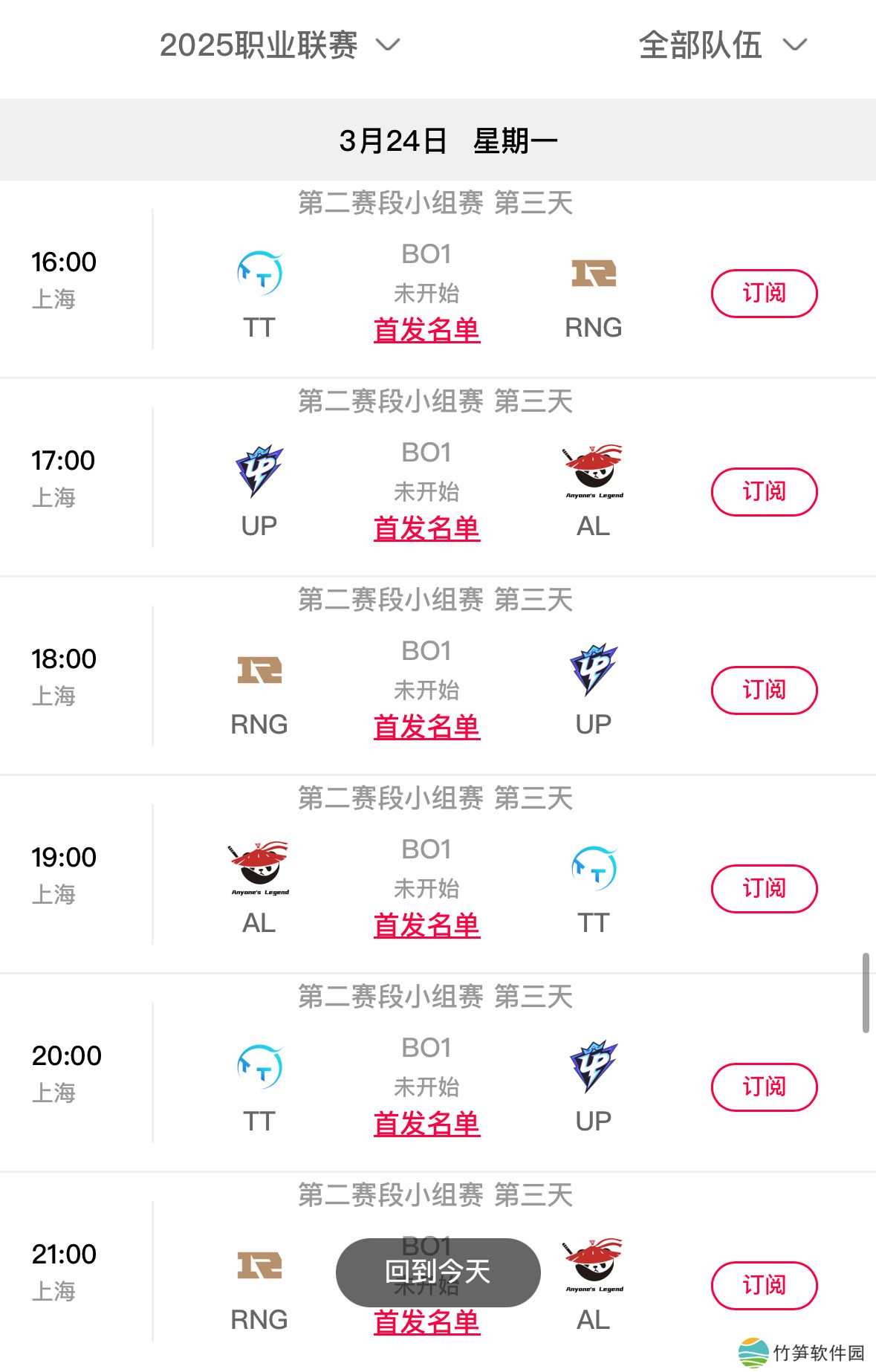Subscribe to the 19:00 AL vs TT match
This screenshot has height=1372, width=876.
tap(764, 889)
